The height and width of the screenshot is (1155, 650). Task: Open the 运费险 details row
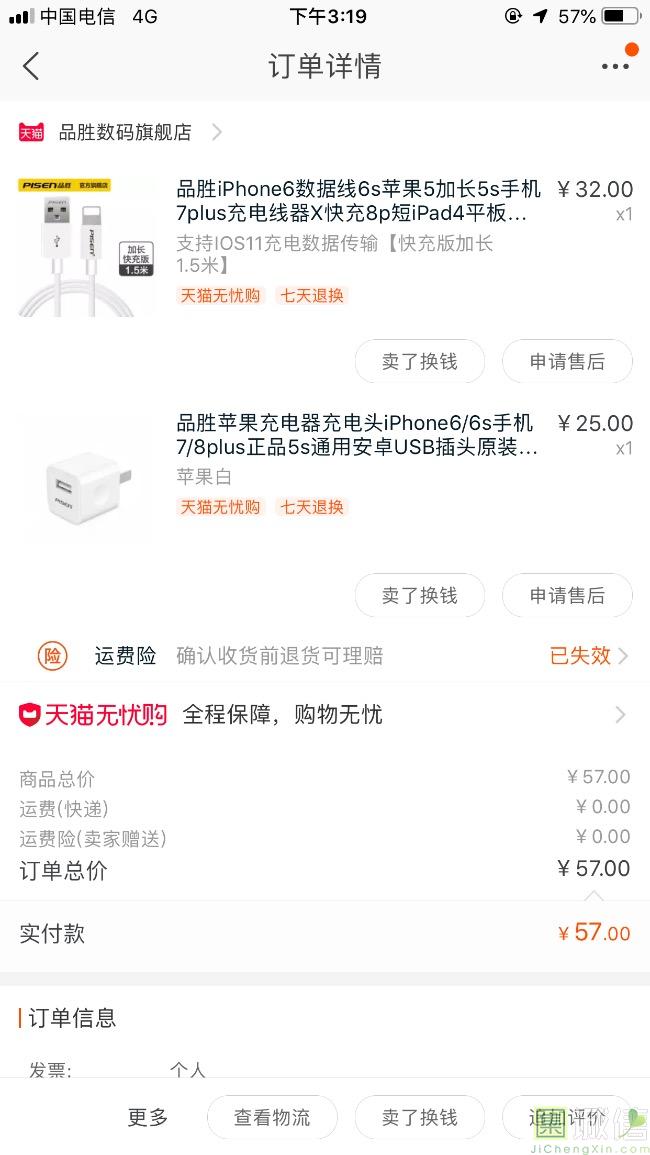coord(325,656)
